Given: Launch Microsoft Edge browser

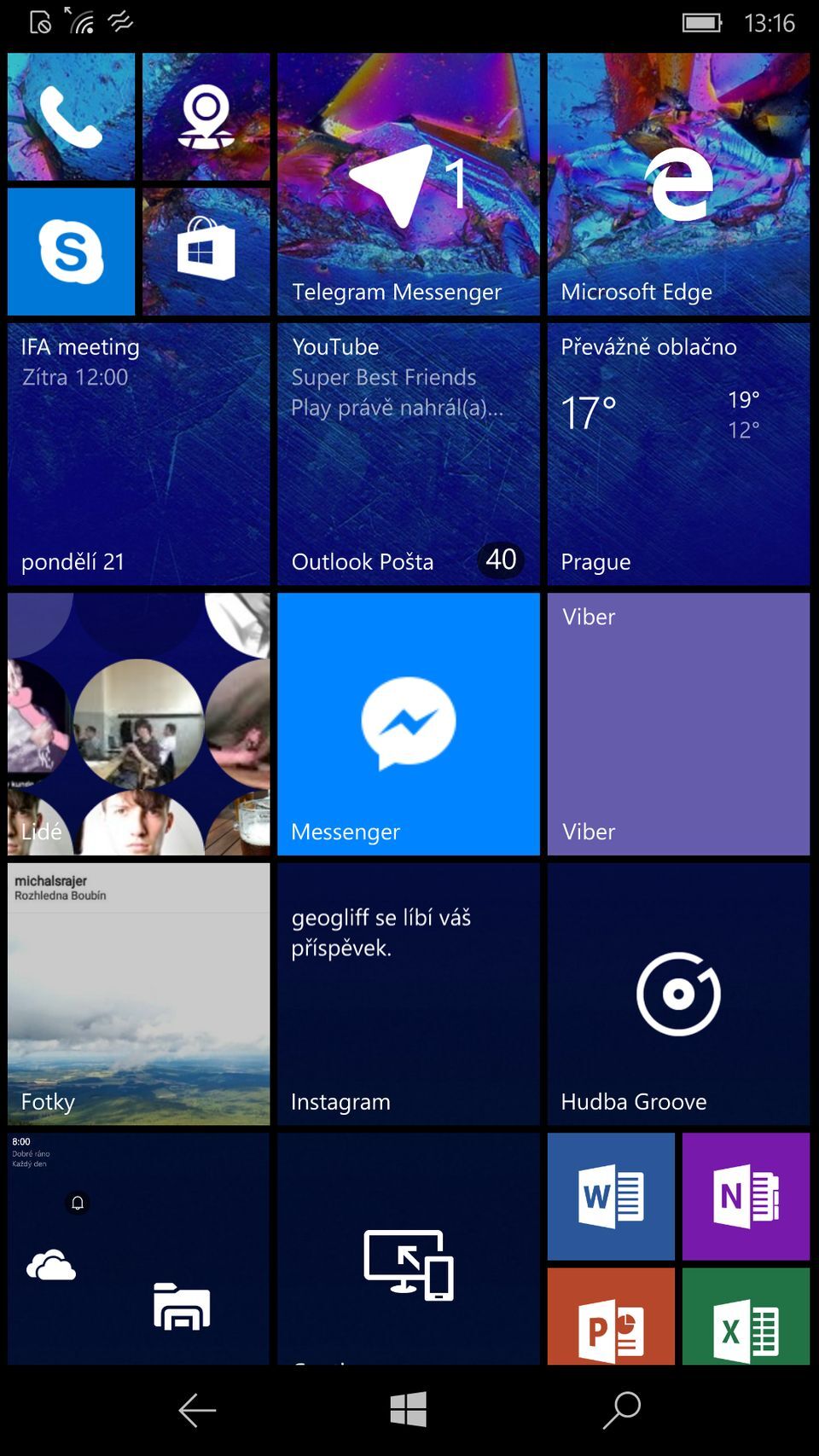Looking at the screenshot, I should (x=678, y=184).
